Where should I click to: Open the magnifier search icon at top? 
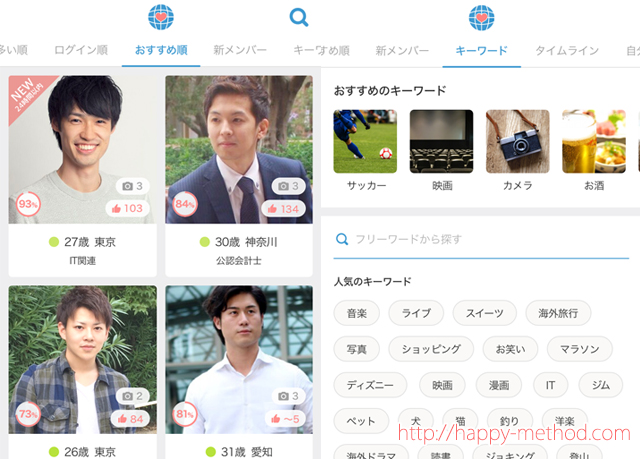point(298,17)
